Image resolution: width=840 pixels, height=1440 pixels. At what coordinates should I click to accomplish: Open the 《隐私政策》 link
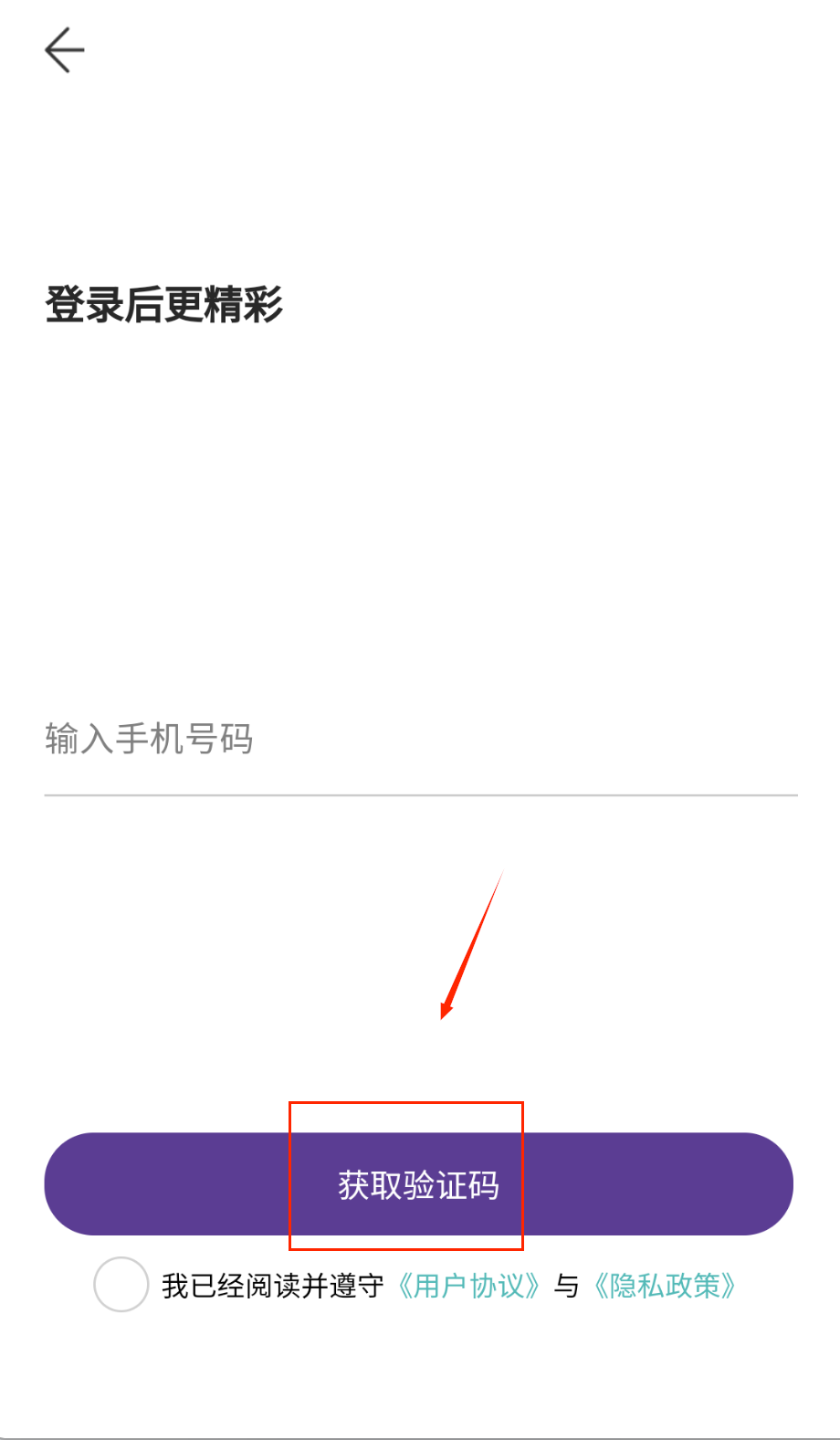665,1286
